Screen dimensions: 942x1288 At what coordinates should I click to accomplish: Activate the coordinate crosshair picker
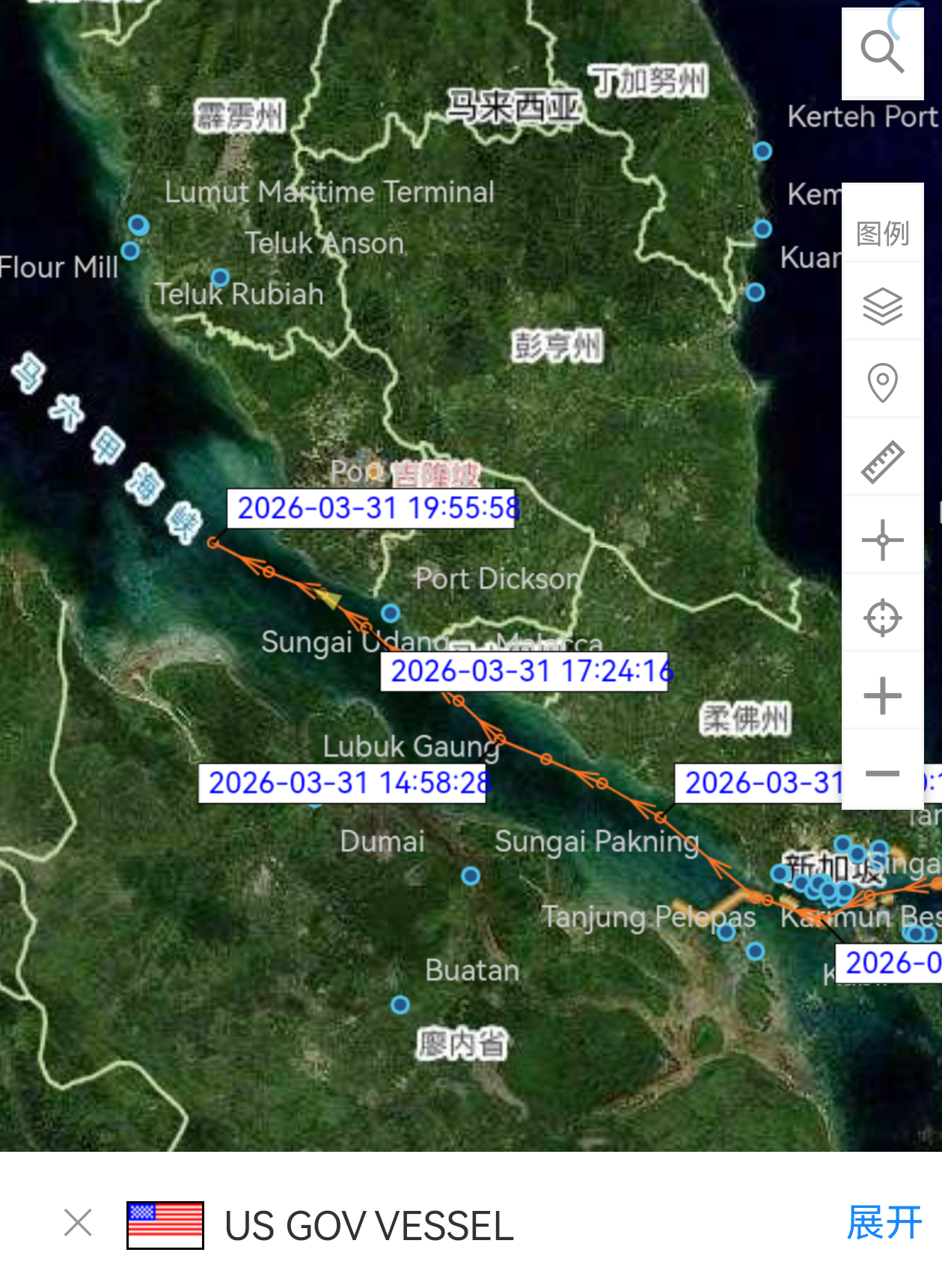pos(883,540)
